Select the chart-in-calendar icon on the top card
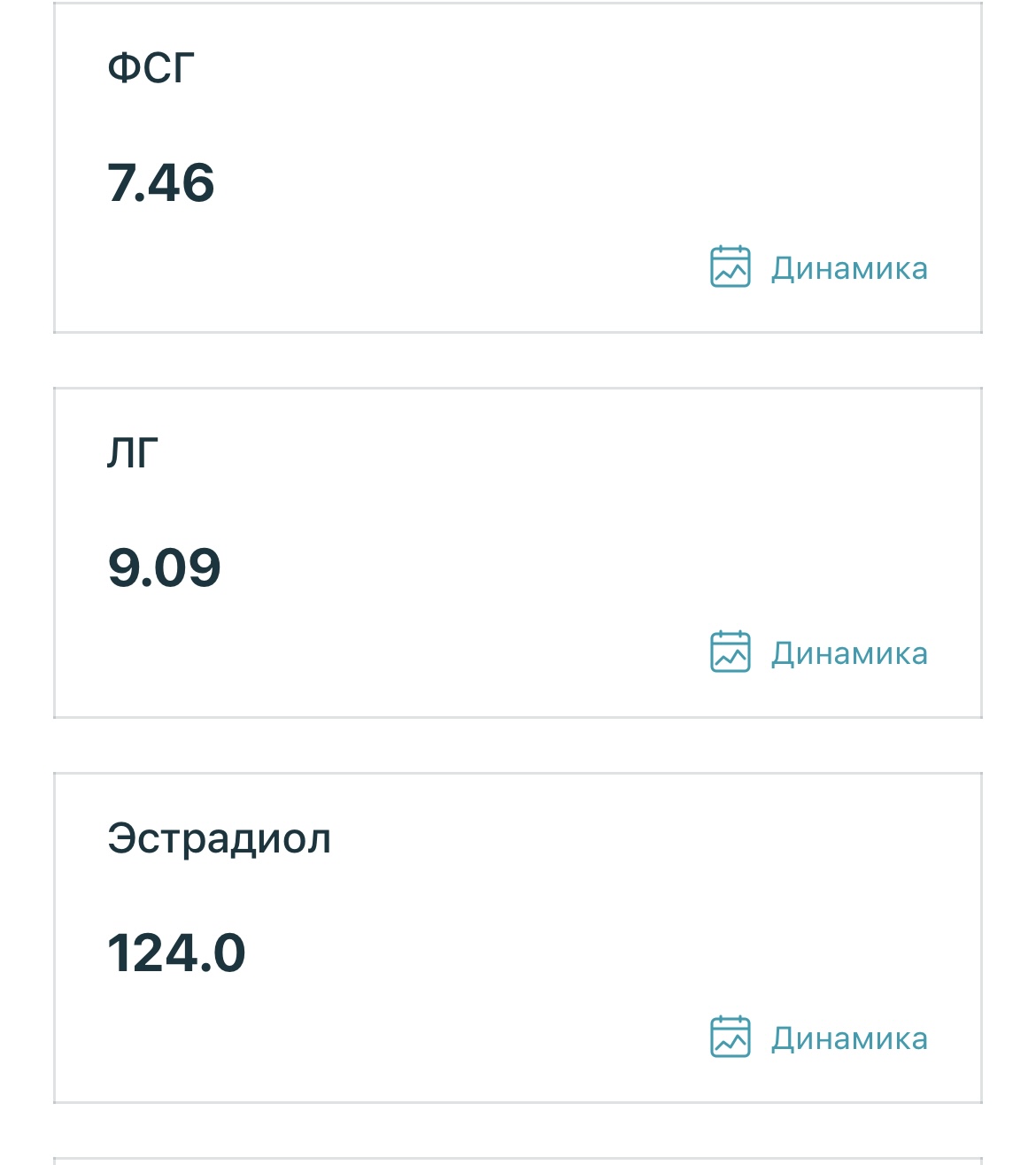The image size is (1036, 1165). coord(728,267)
